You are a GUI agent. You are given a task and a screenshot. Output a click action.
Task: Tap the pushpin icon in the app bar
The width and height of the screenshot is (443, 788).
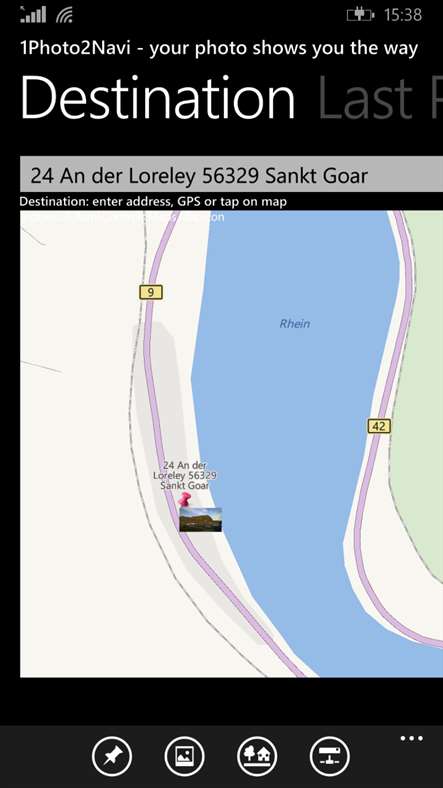coord(112,756)
